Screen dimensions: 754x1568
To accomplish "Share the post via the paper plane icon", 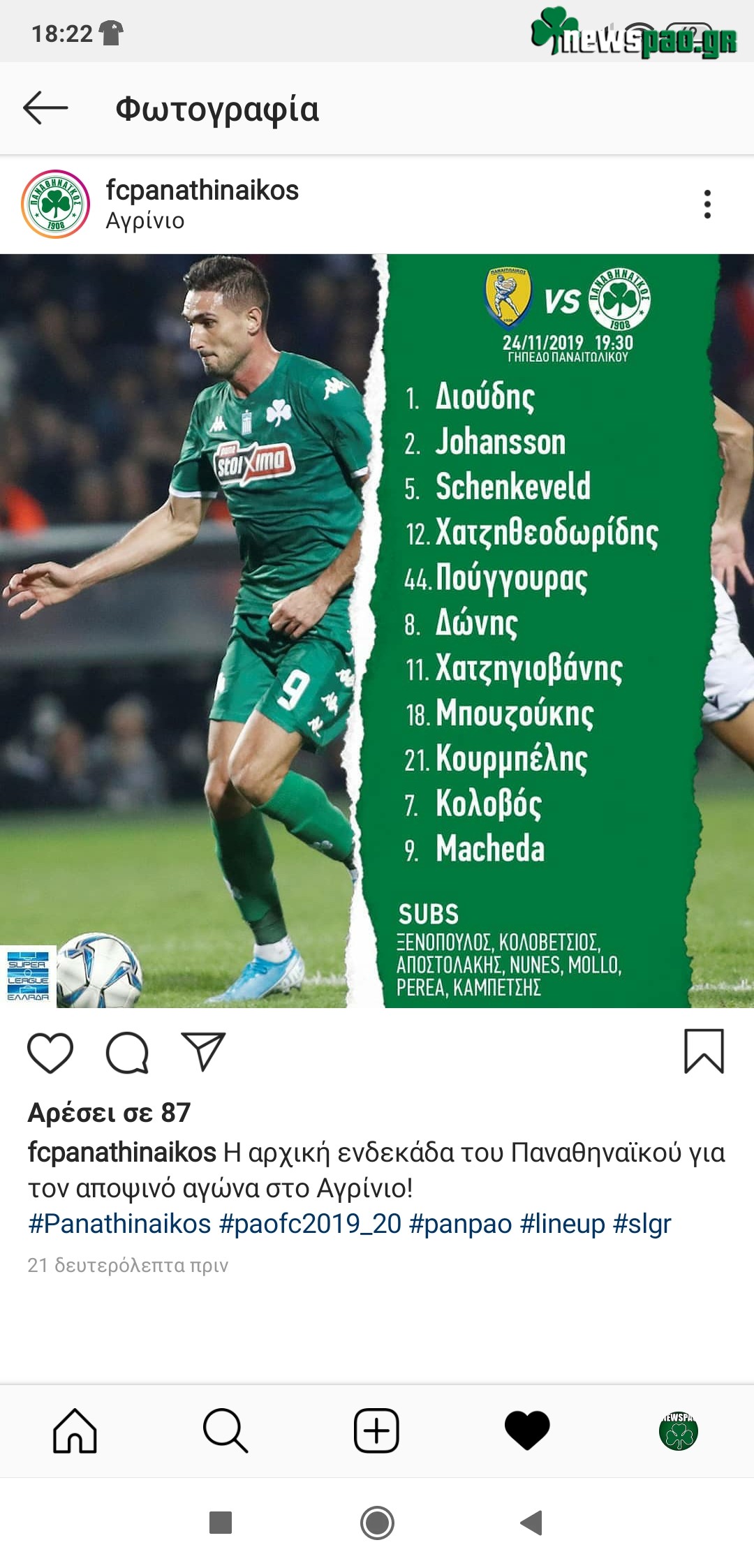I will [x=203, y=1051].
